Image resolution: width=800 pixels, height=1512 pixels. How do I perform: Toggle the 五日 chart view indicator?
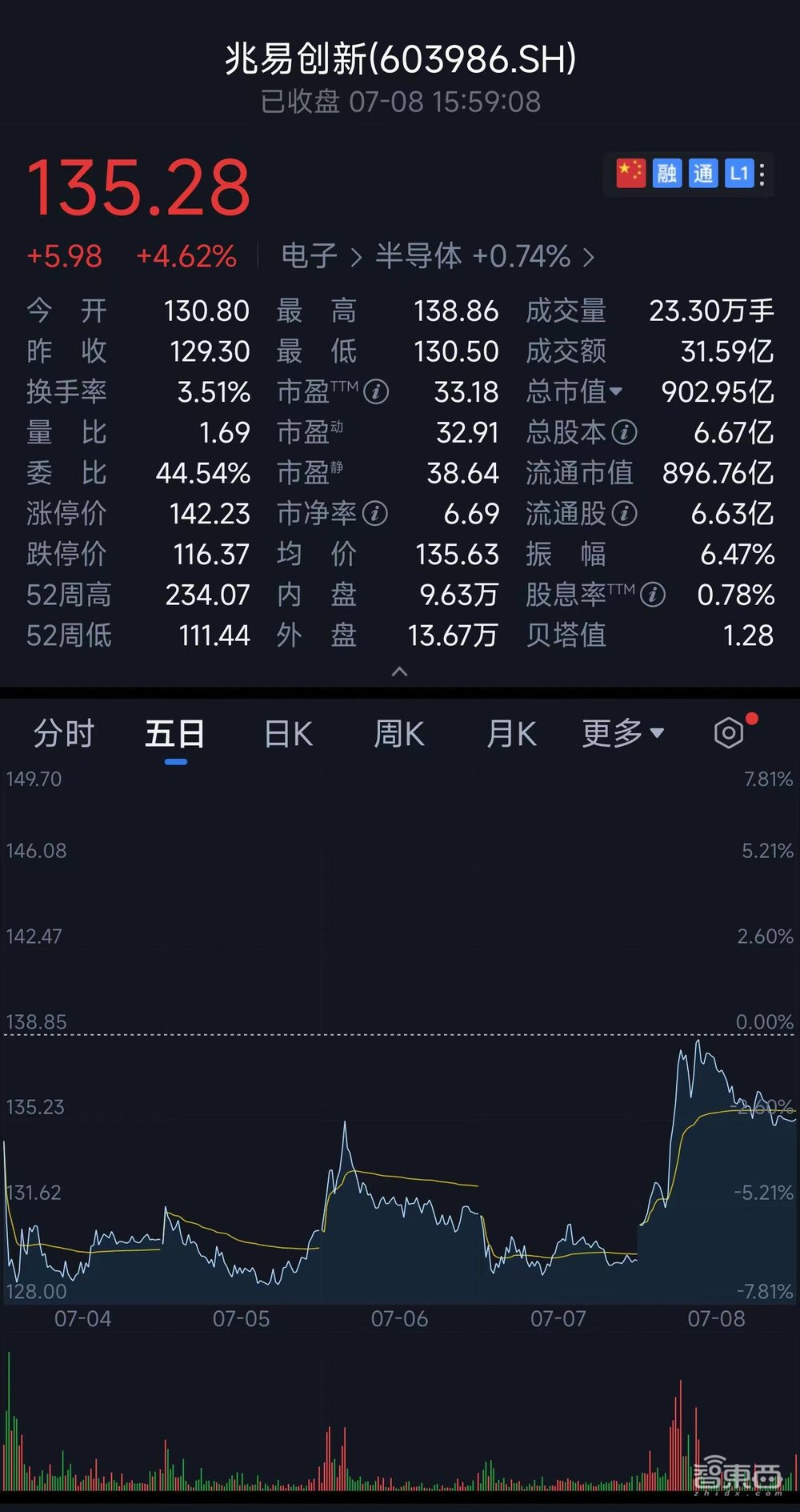point(174,732)
